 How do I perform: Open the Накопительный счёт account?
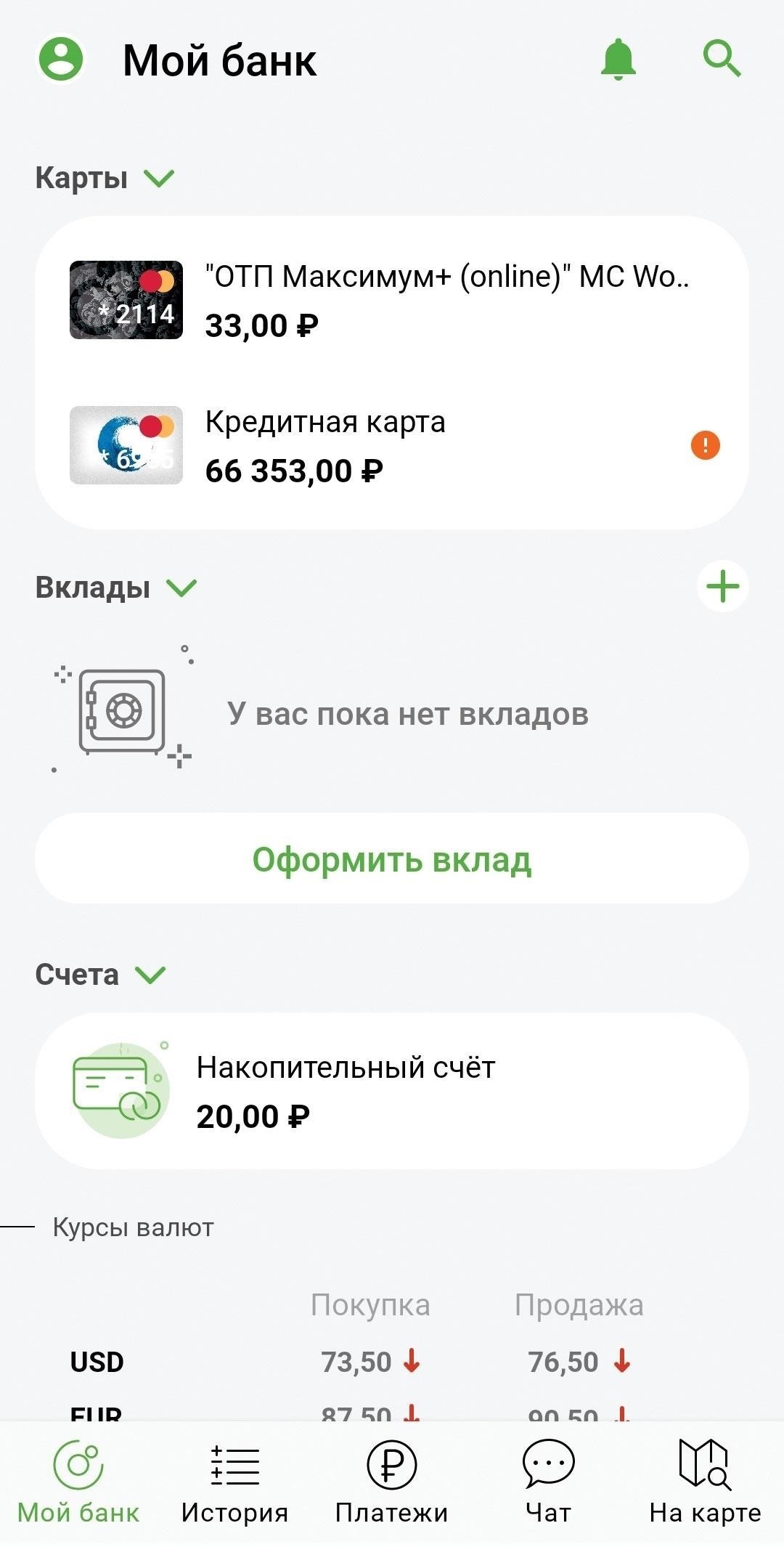pos(392,1091)
